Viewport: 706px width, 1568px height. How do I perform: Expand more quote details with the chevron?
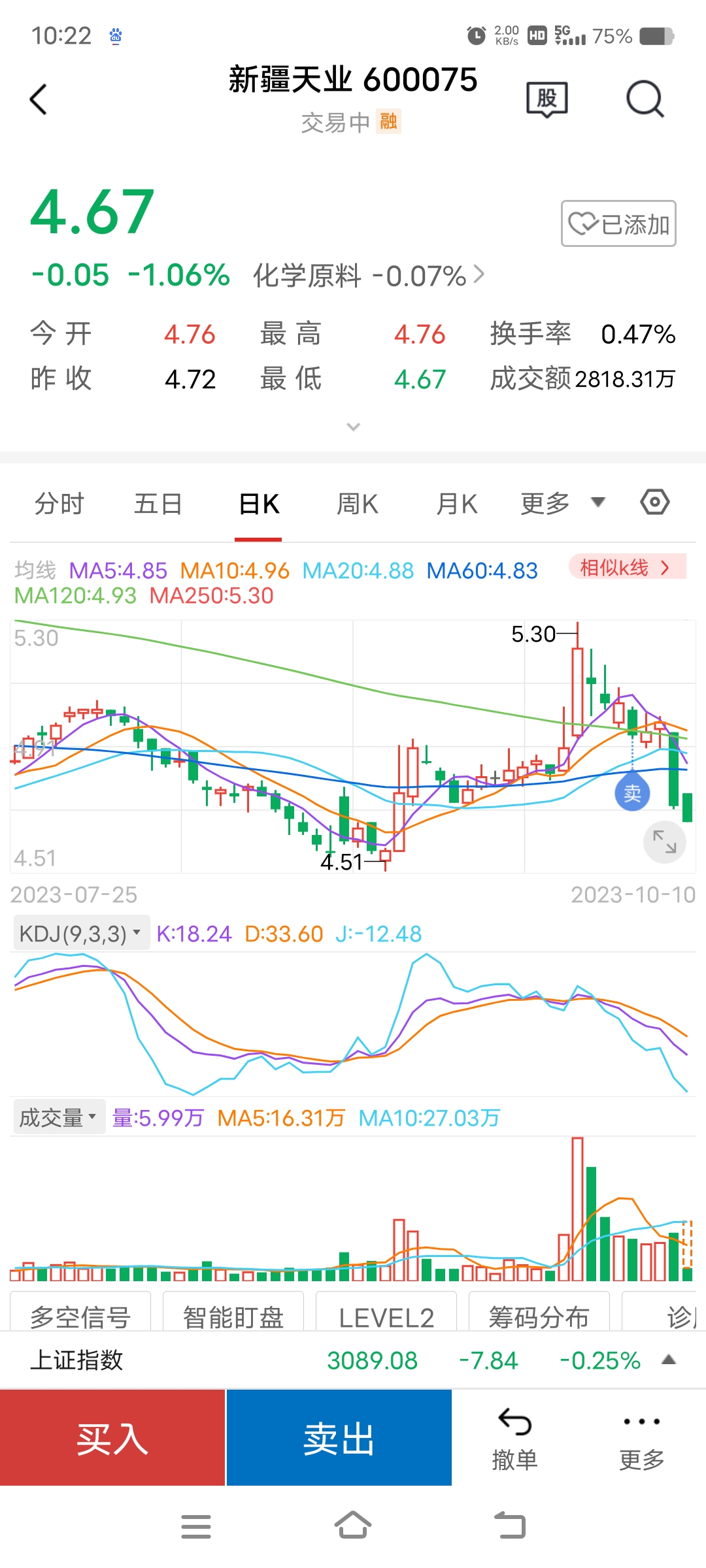coord(353,427)
